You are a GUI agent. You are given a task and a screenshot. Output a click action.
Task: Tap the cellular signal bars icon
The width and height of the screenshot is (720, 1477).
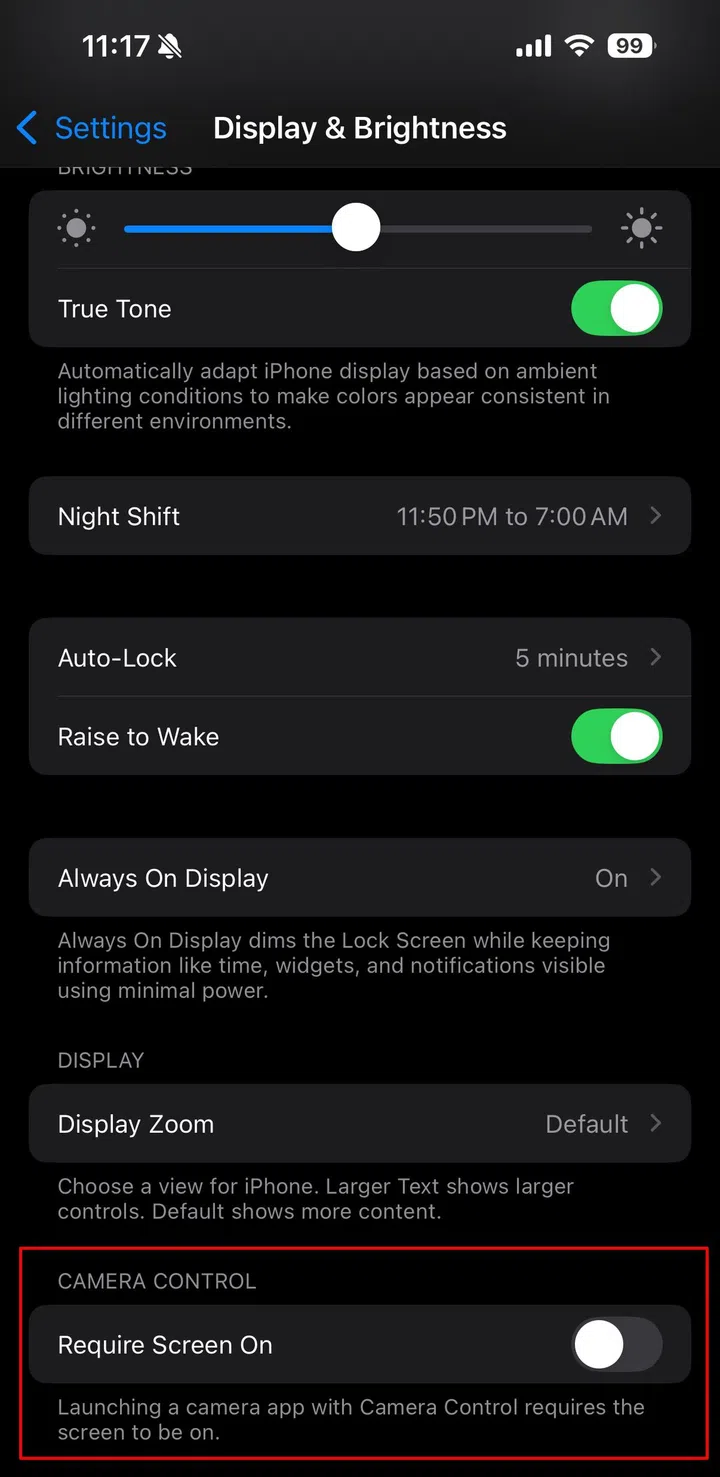(x=533, y=45)
